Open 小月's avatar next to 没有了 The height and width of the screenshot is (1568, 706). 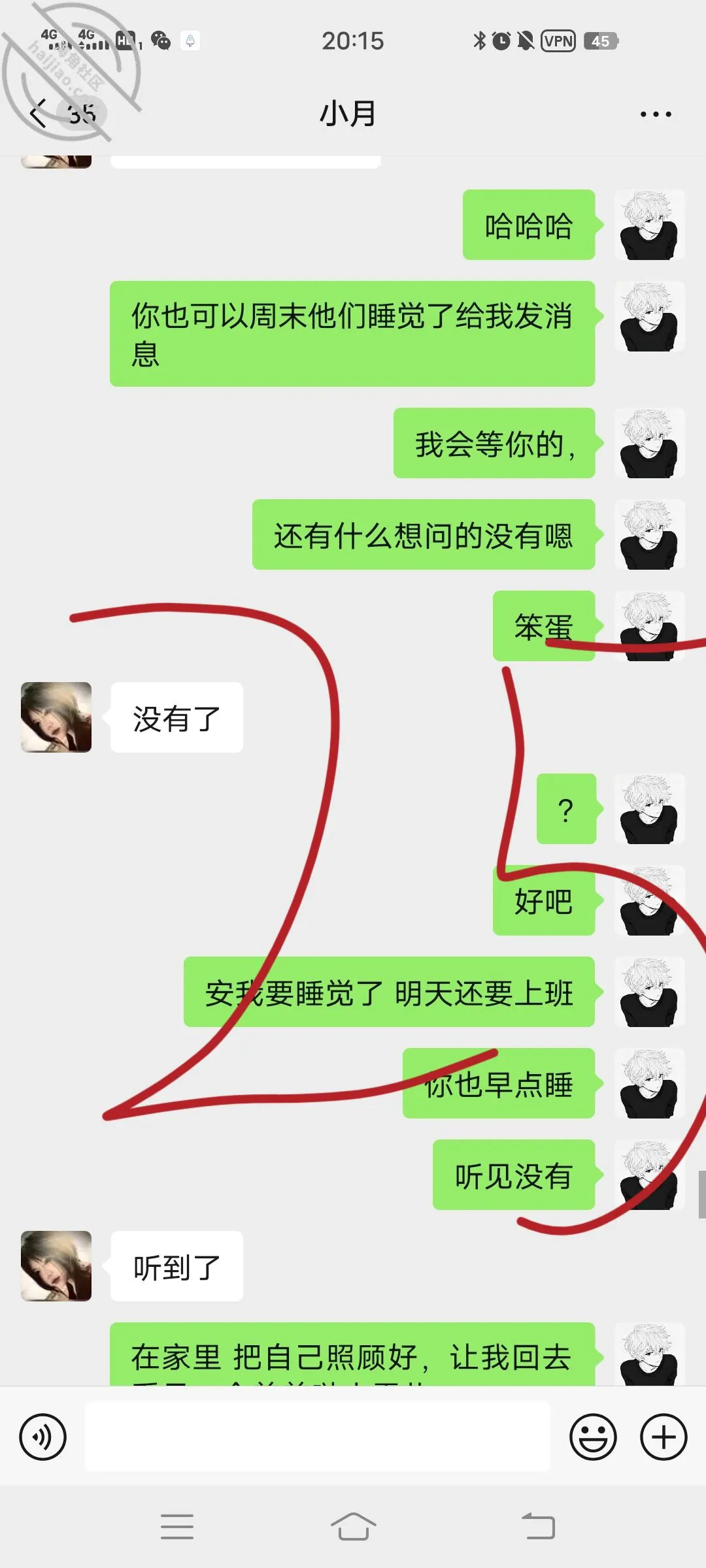click(56, 717)
